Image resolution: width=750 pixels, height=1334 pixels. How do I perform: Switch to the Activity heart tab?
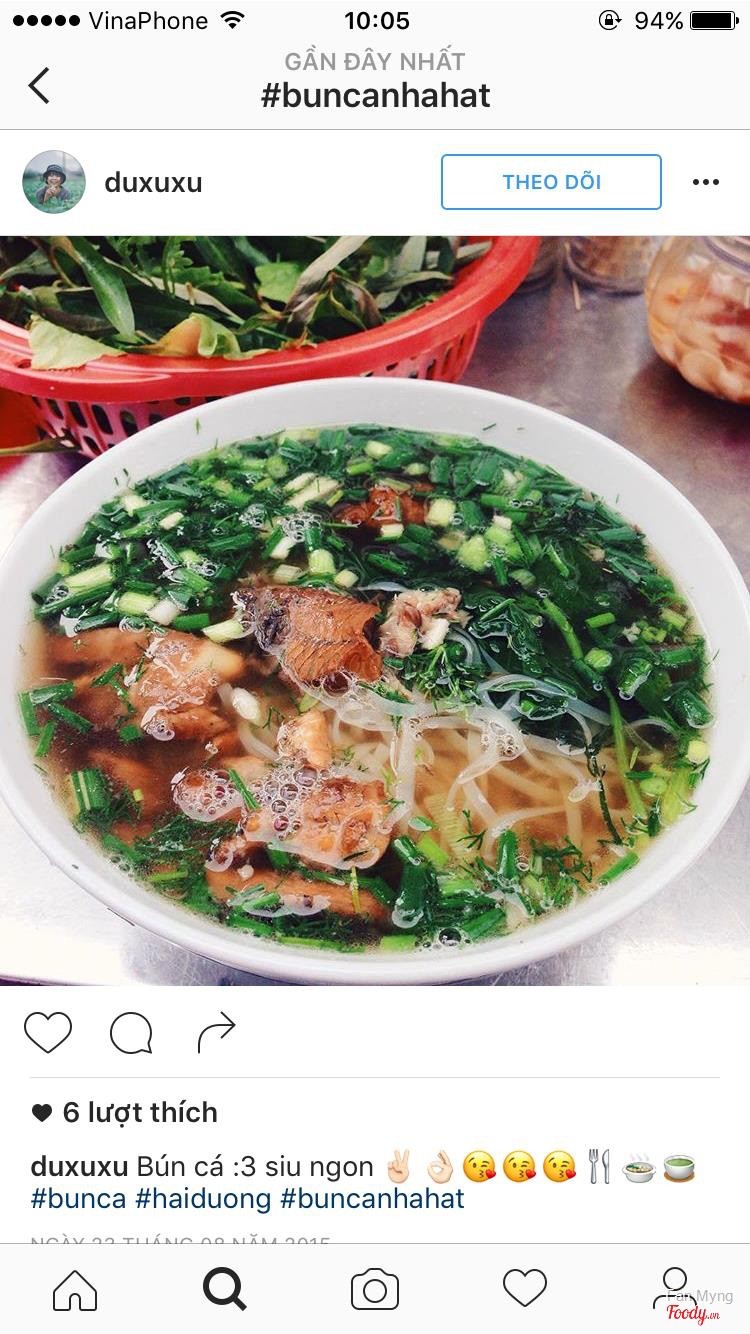tap(525, 1290)
